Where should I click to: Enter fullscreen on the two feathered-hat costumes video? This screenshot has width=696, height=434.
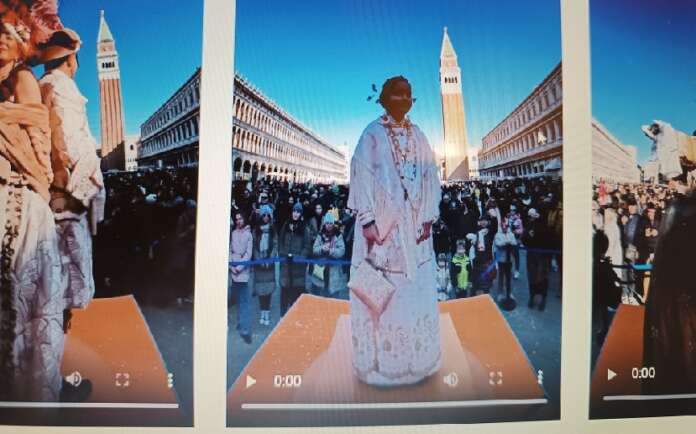tap(122, 380)
